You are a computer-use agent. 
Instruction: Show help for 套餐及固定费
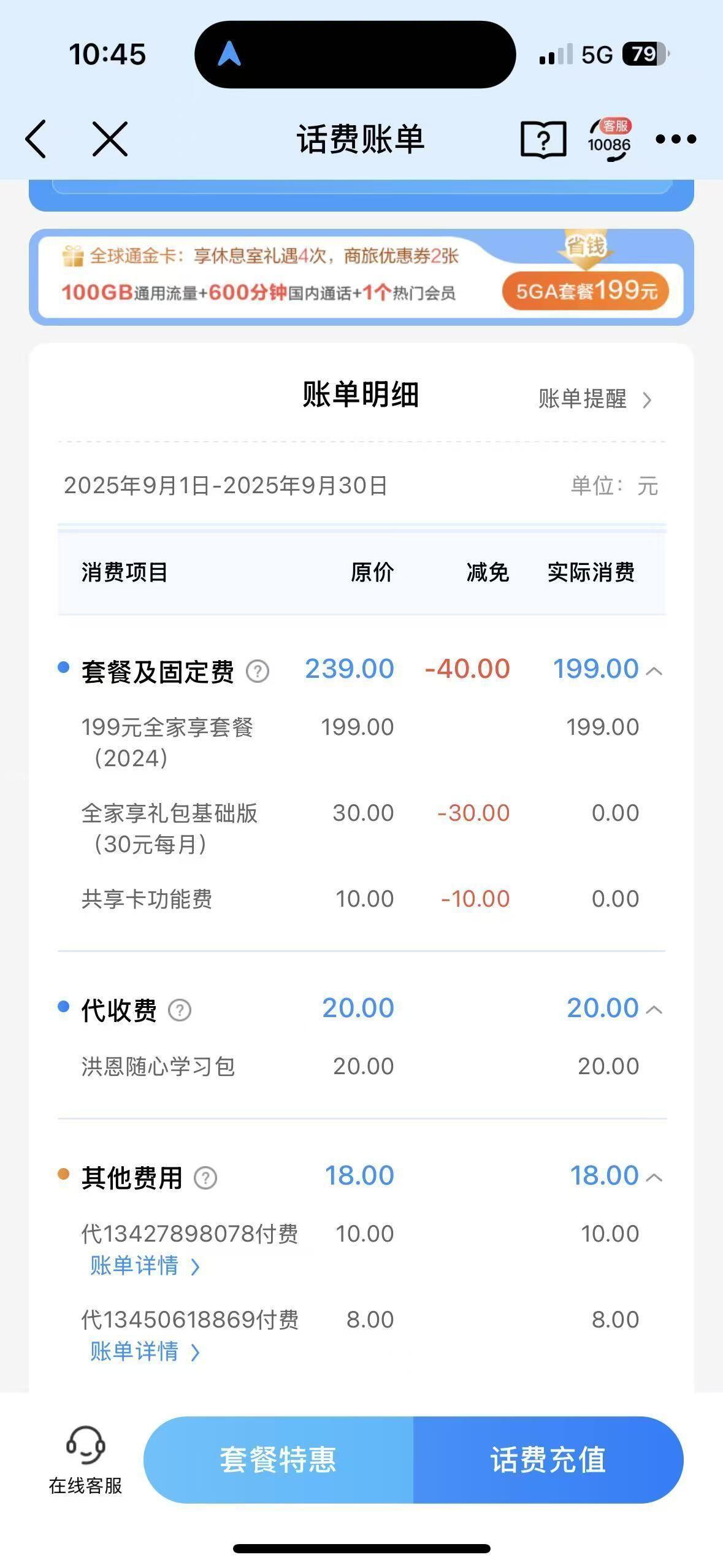tap(258, 671)
